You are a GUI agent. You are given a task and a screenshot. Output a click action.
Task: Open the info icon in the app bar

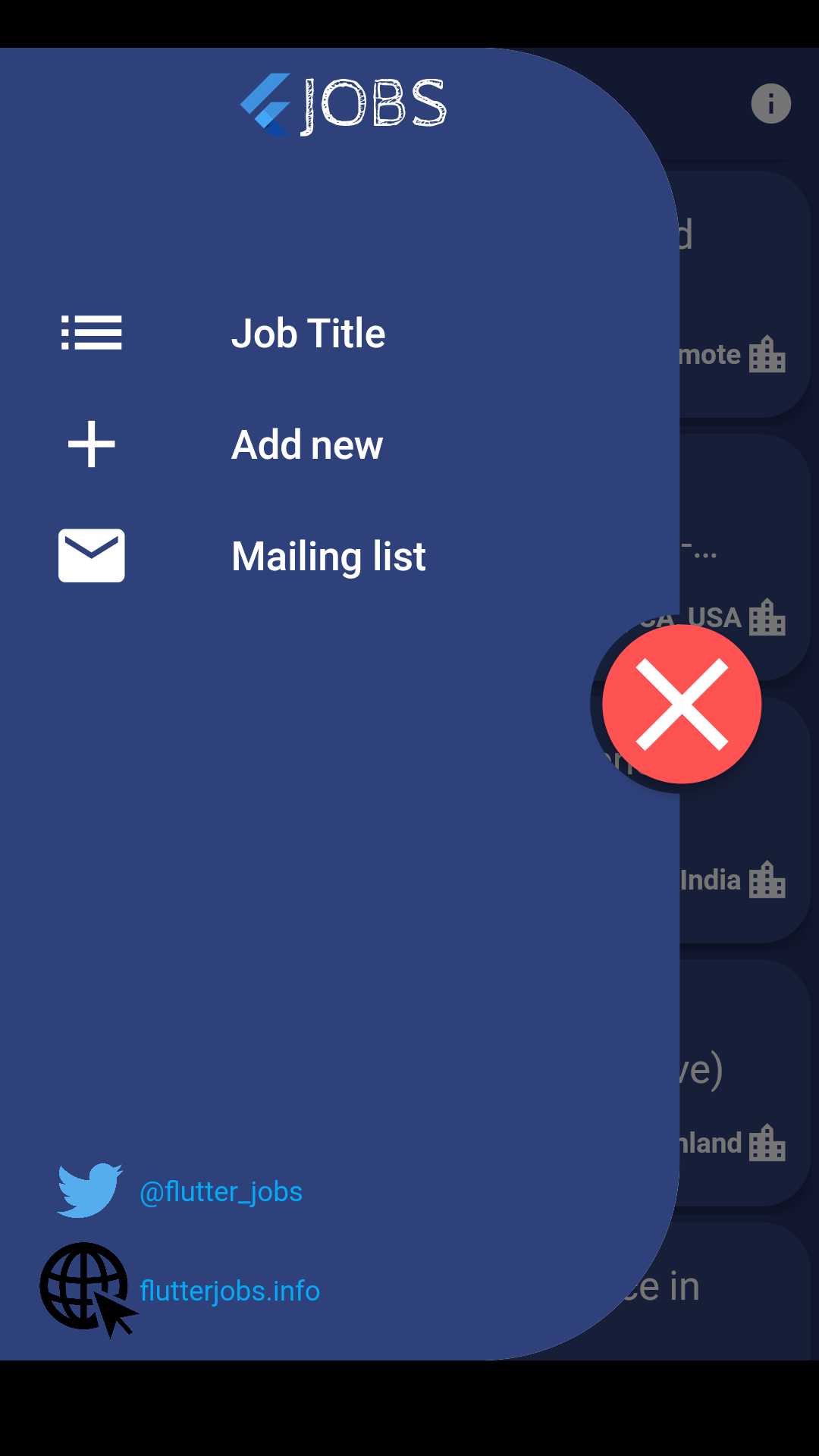point(770,104)
